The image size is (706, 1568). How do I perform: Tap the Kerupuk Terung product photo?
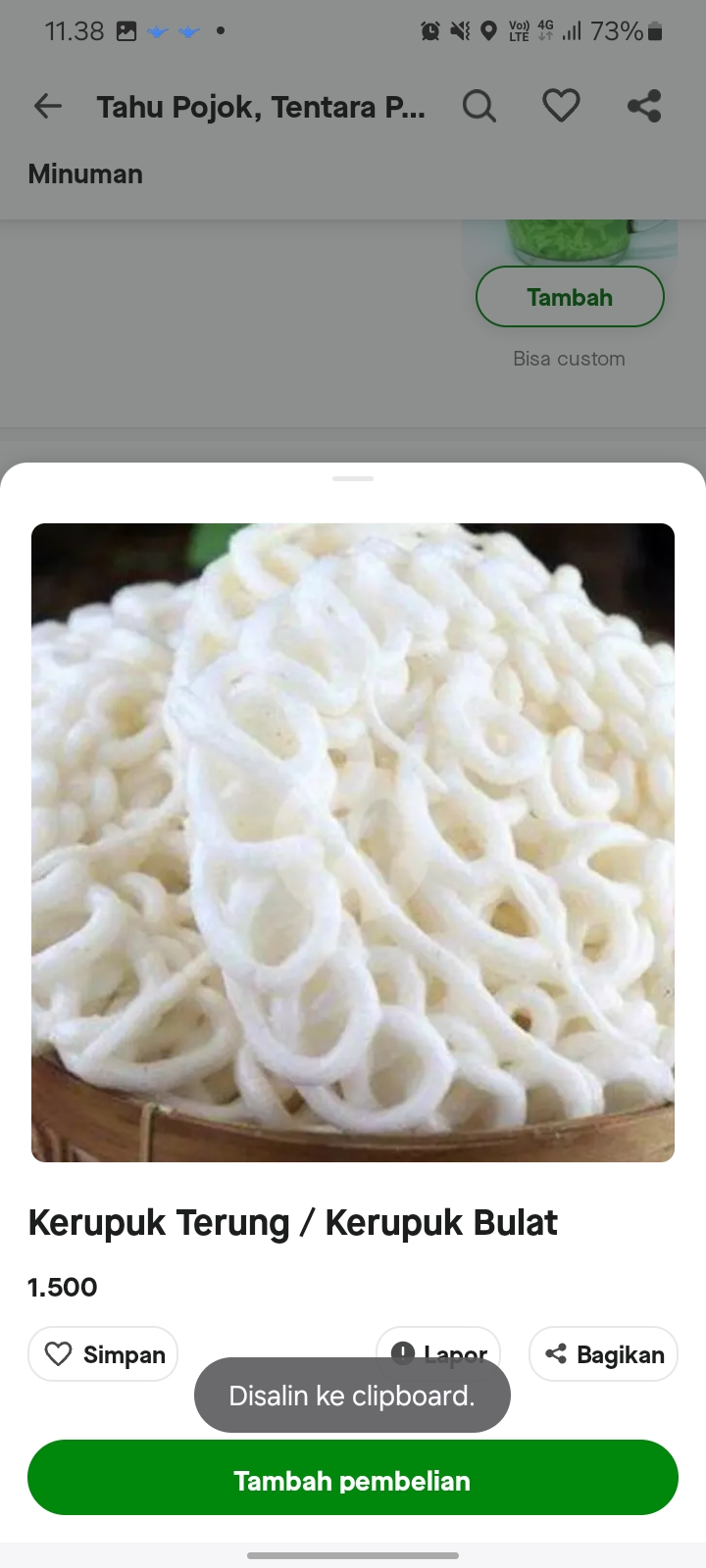(352, 842)
